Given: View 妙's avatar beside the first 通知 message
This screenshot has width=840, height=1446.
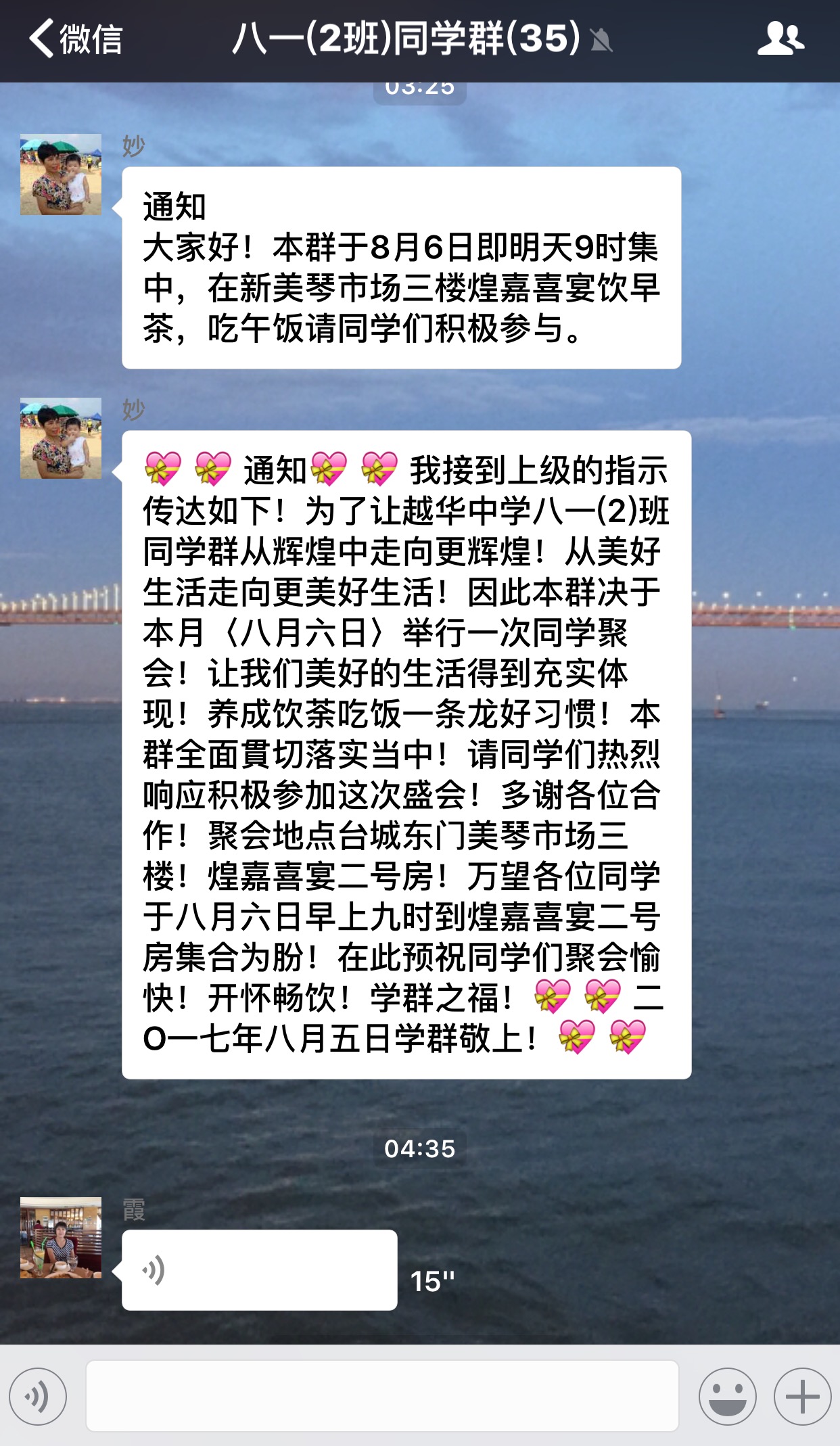Looking at the screenshot, I should 61,174.
